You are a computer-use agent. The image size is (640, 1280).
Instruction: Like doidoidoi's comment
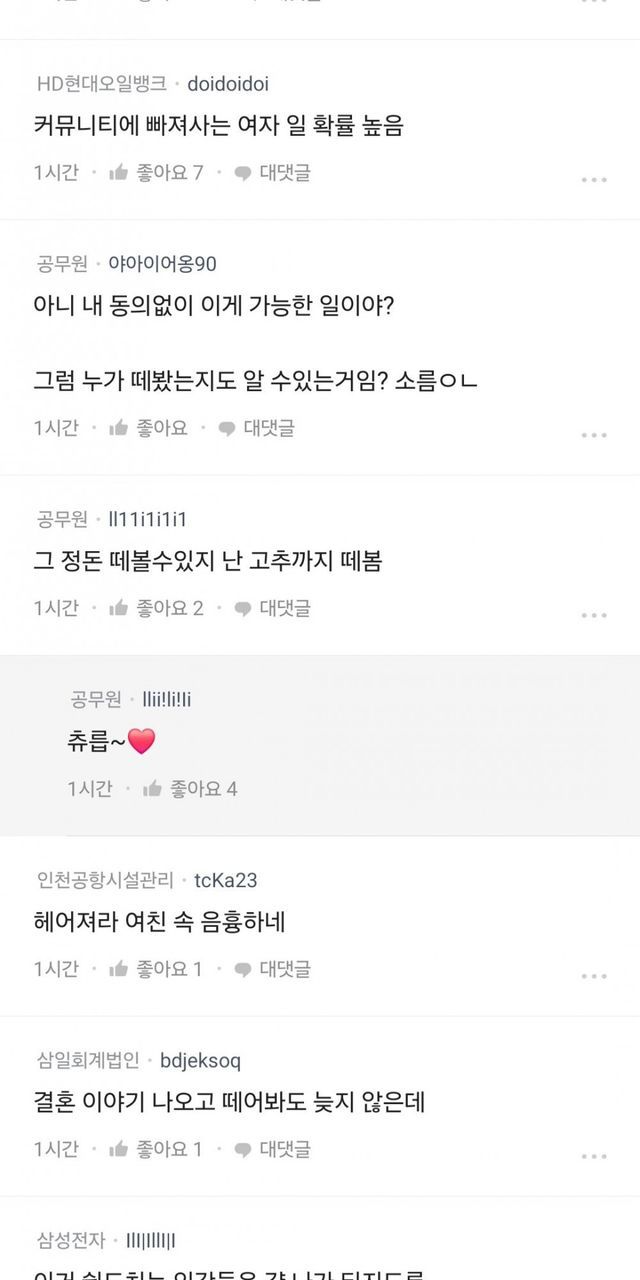click(x=155, y=173)
